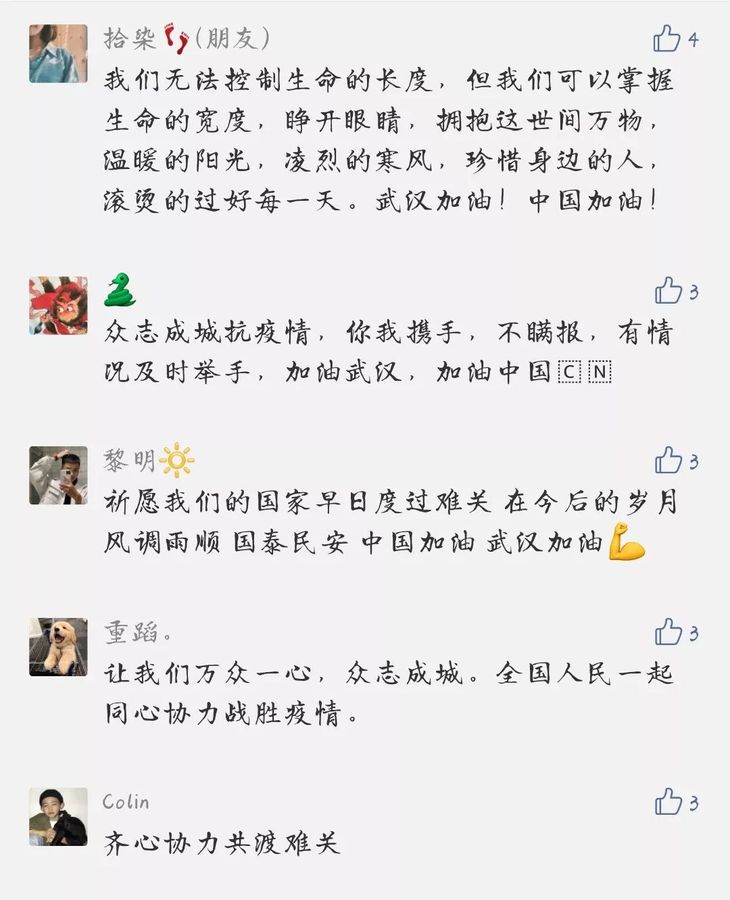Like Colin's comment 齐心协力共渡难关

click(x=668, y=802)
